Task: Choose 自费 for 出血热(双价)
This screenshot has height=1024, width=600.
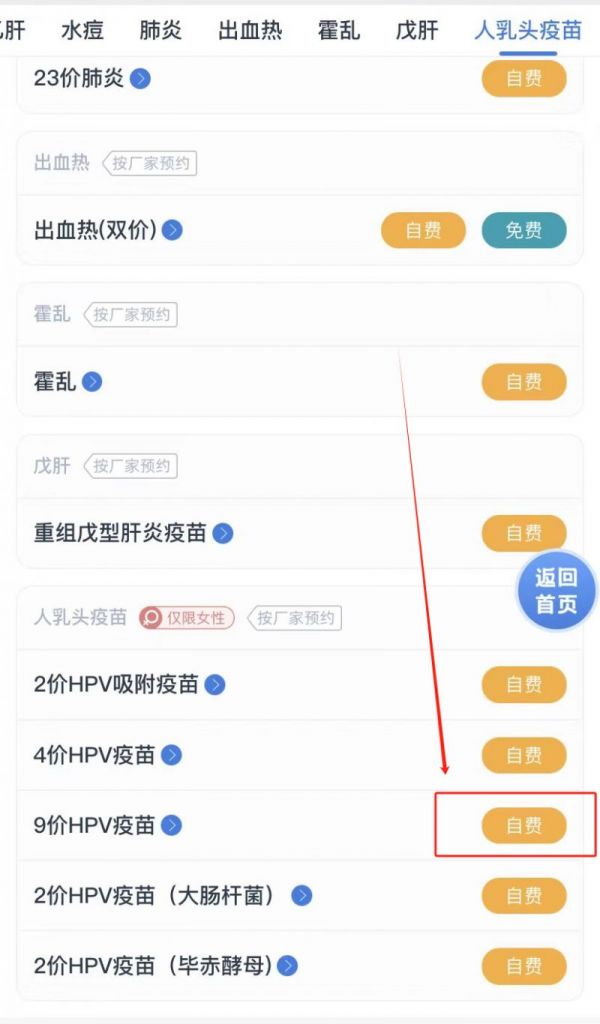Action: tap(423, 231)
